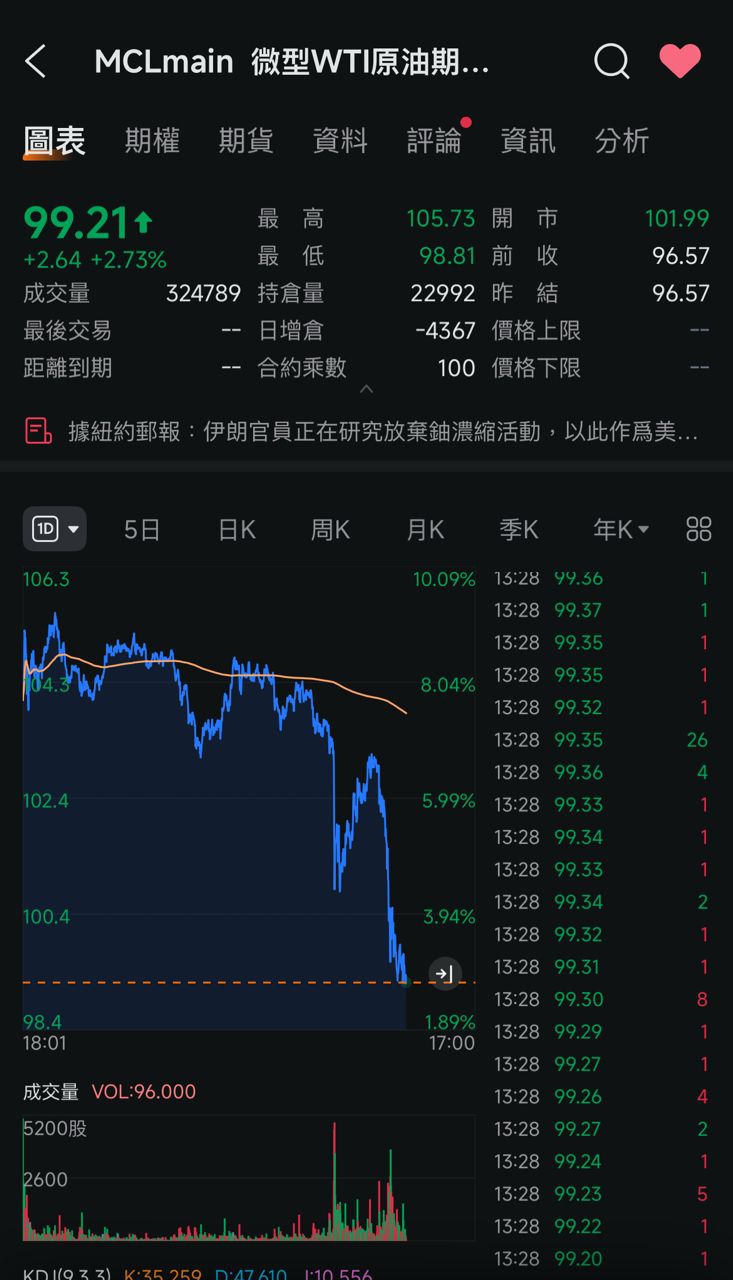Show the 季K chart
Screen dimensions: 733x1280
tap(519, 529)
